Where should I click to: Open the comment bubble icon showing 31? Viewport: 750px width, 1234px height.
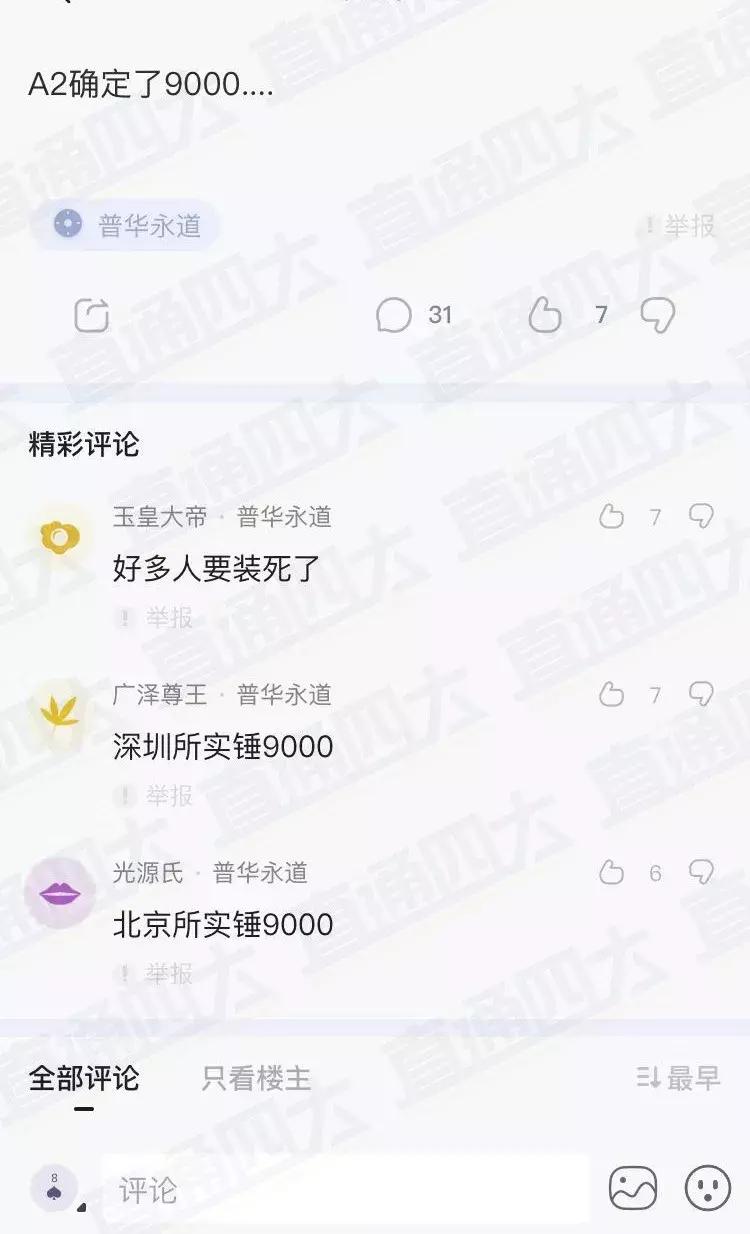pyautogui.click(x=394, y=314)
